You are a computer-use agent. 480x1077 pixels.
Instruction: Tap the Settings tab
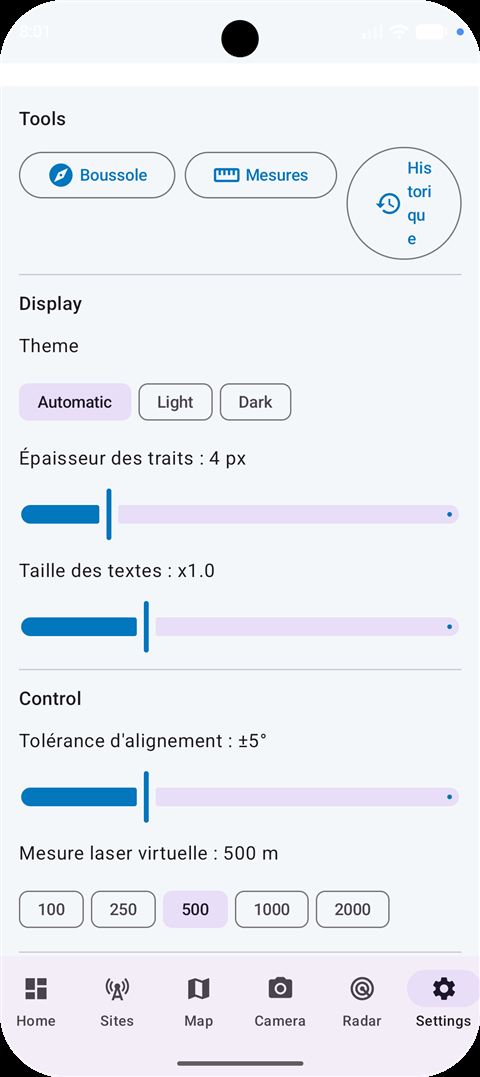pos(443,1002)
